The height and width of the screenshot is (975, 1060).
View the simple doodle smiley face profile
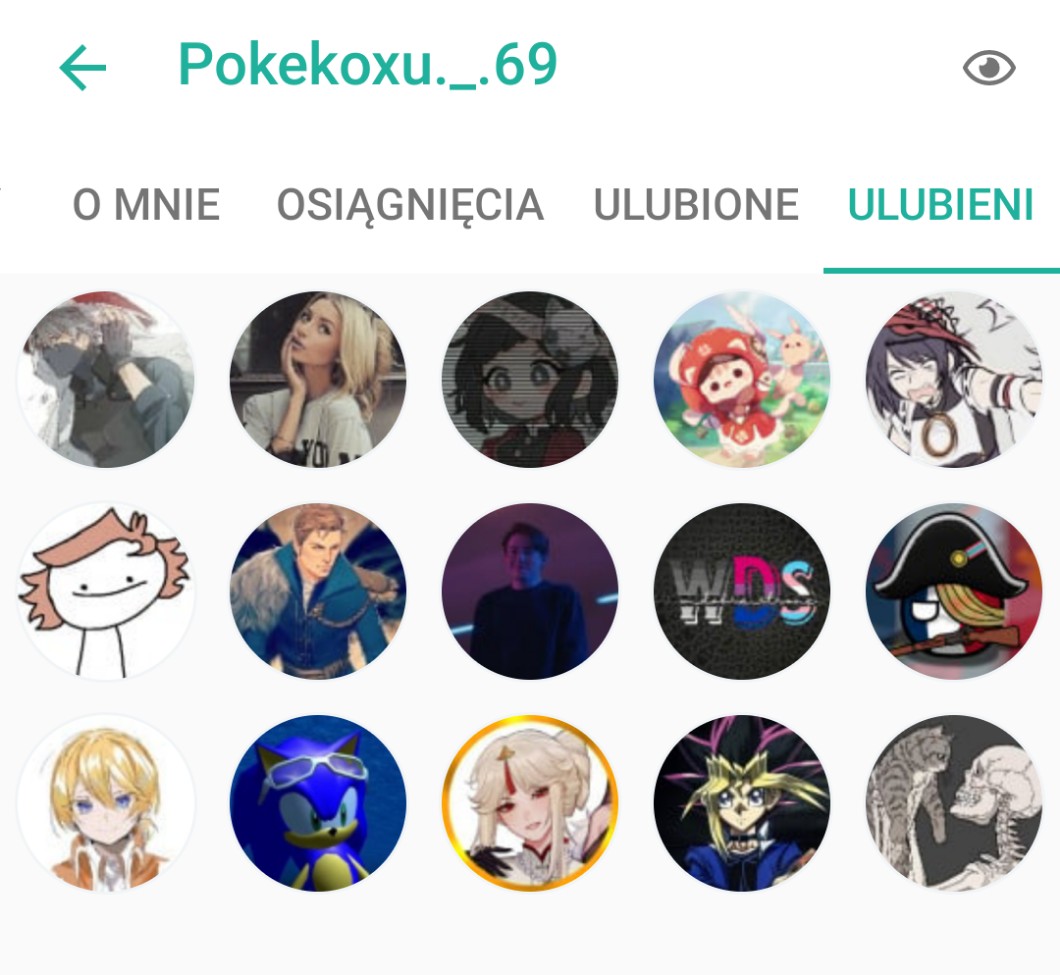(106, 592)
